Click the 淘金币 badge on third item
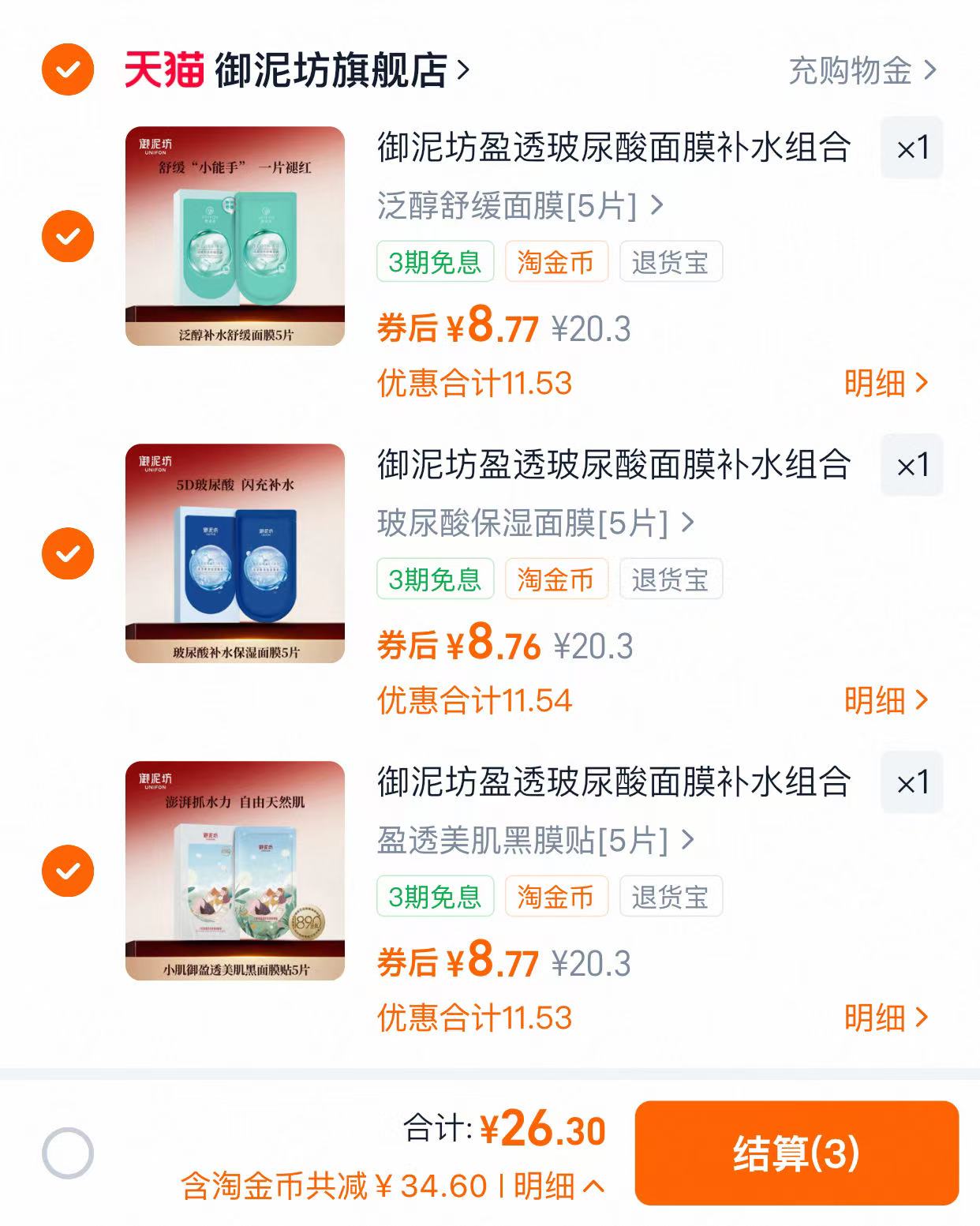 (556, 896)
